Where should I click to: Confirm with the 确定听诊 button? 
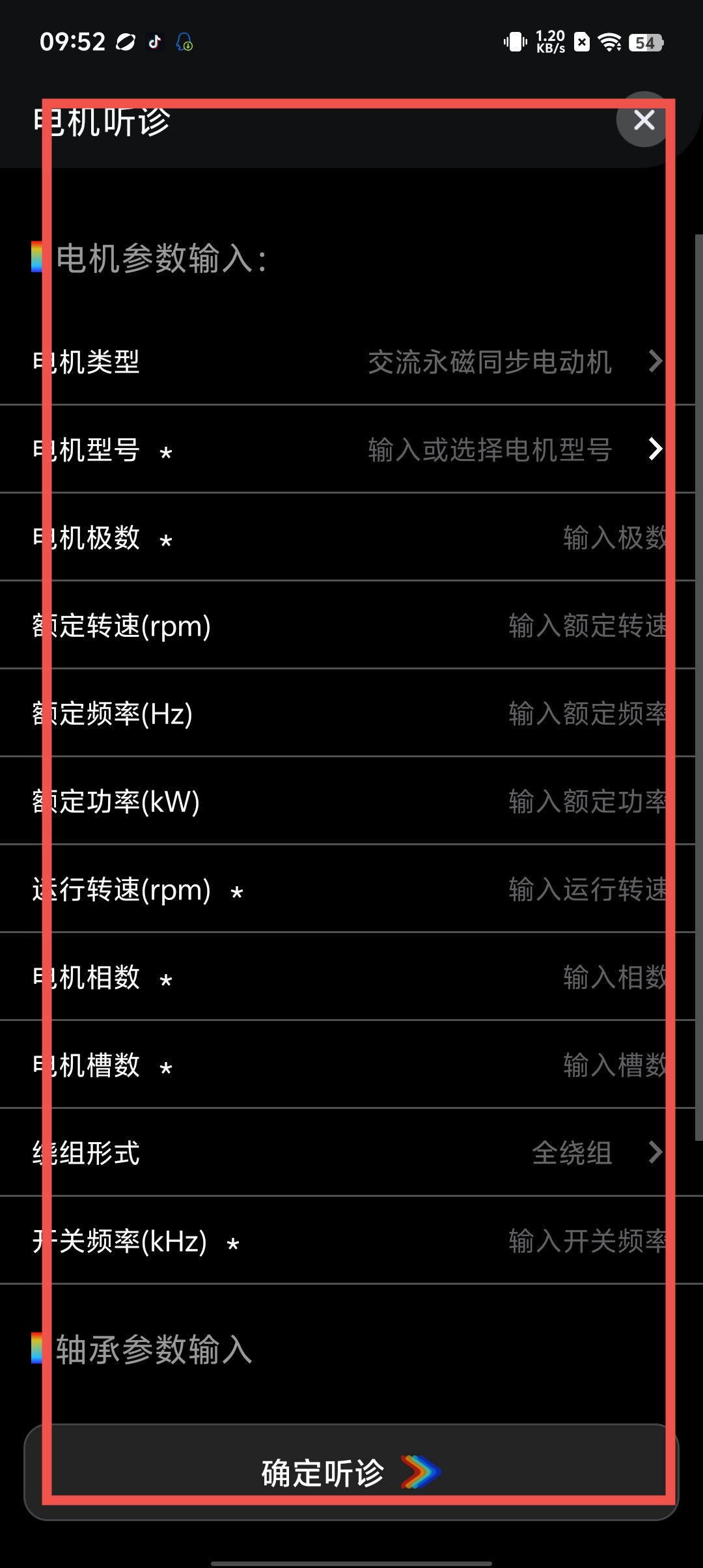point(351,1473)
